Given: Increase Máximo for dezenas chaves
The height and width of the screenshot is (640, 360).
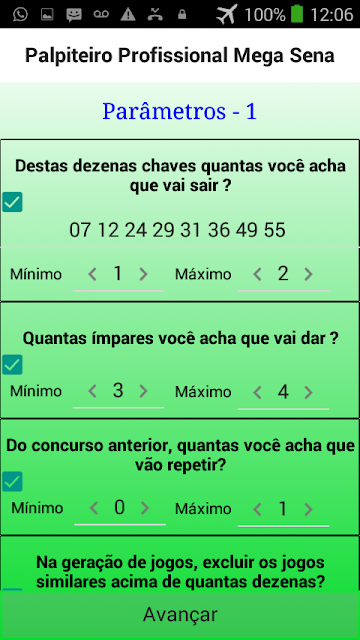Looking at the screenshot, I should pyautogui.click(x=309, y=274).
